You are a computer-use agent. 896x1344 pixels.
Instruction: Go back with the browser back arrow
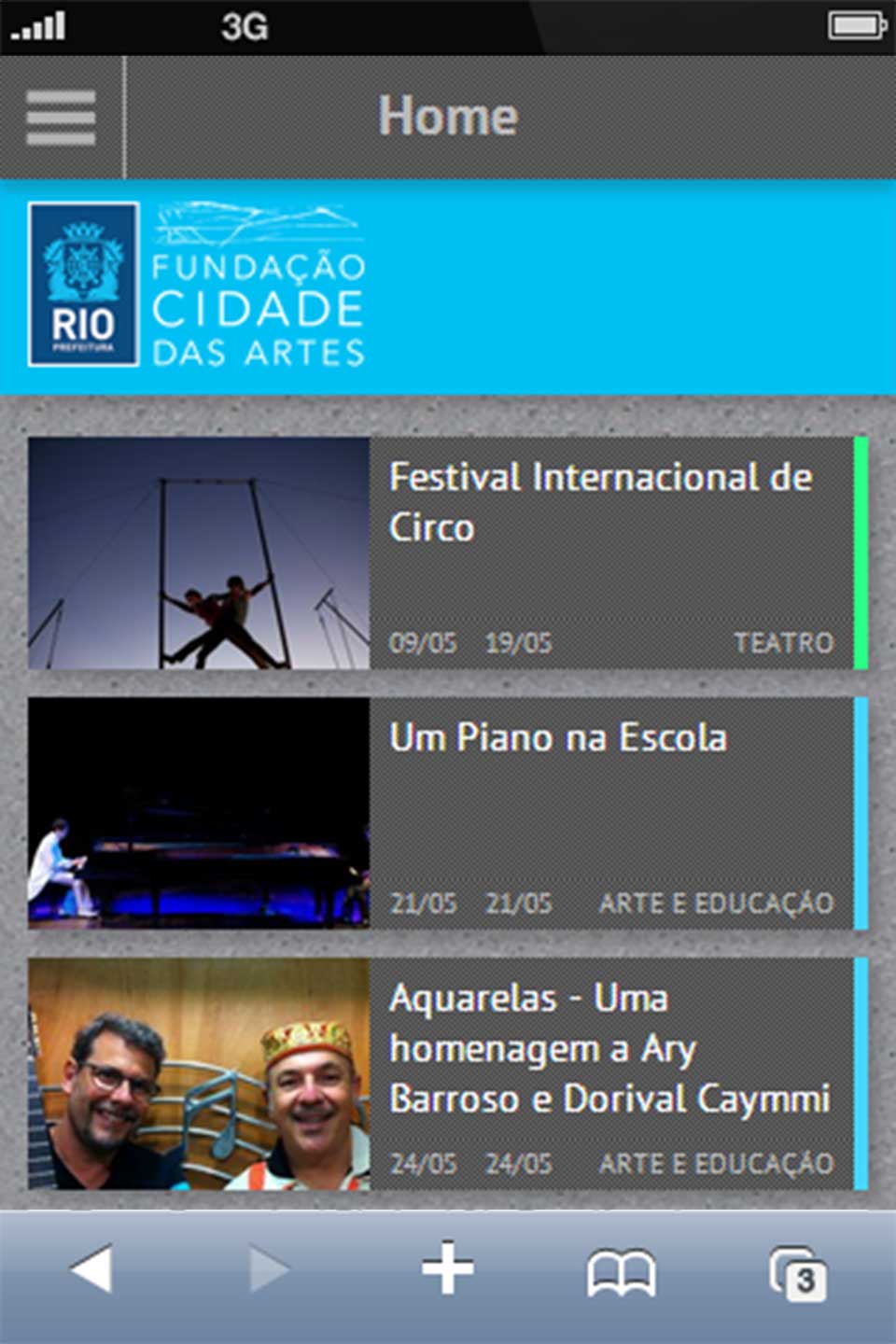coord(91,1269)
